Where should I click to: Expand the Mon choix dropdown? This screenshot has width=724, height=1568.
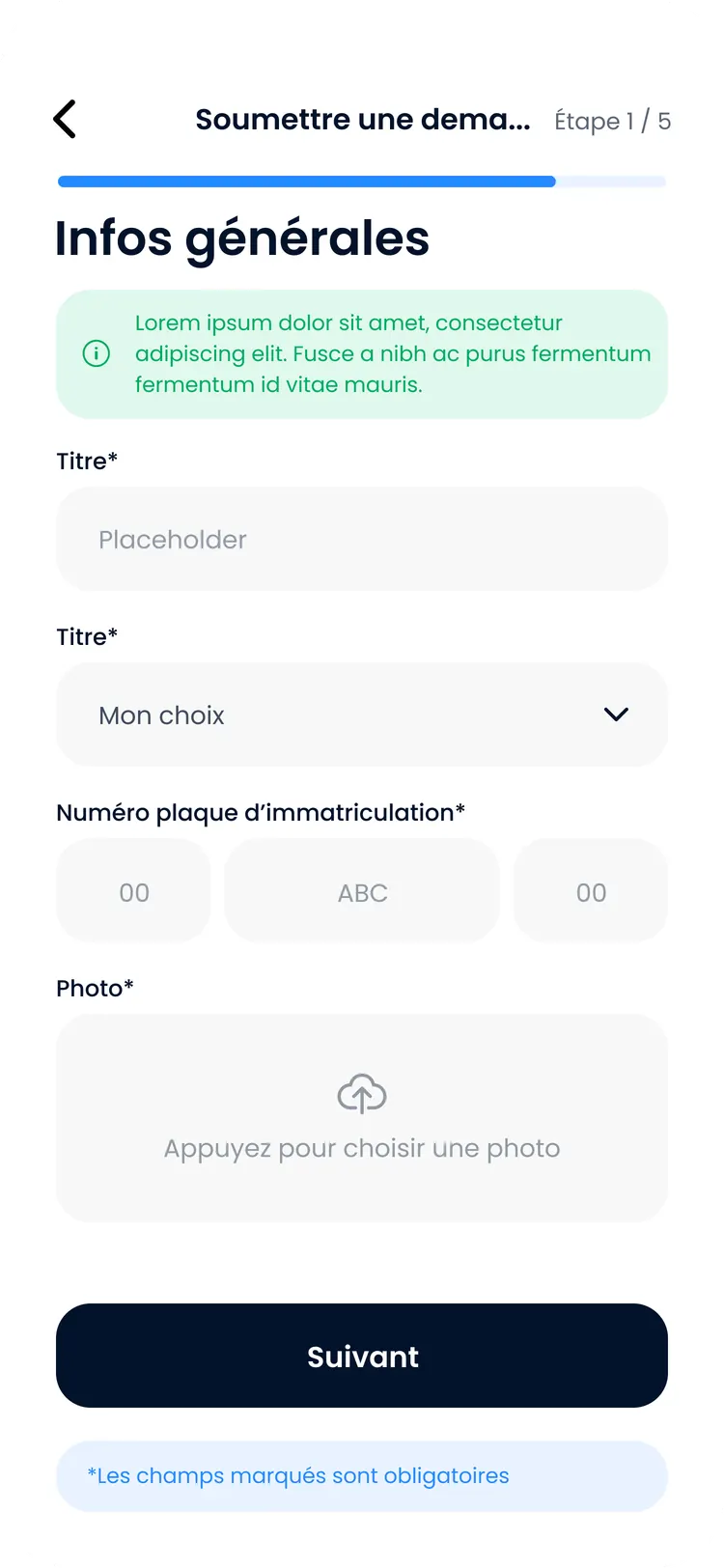[x=362, y=714]
